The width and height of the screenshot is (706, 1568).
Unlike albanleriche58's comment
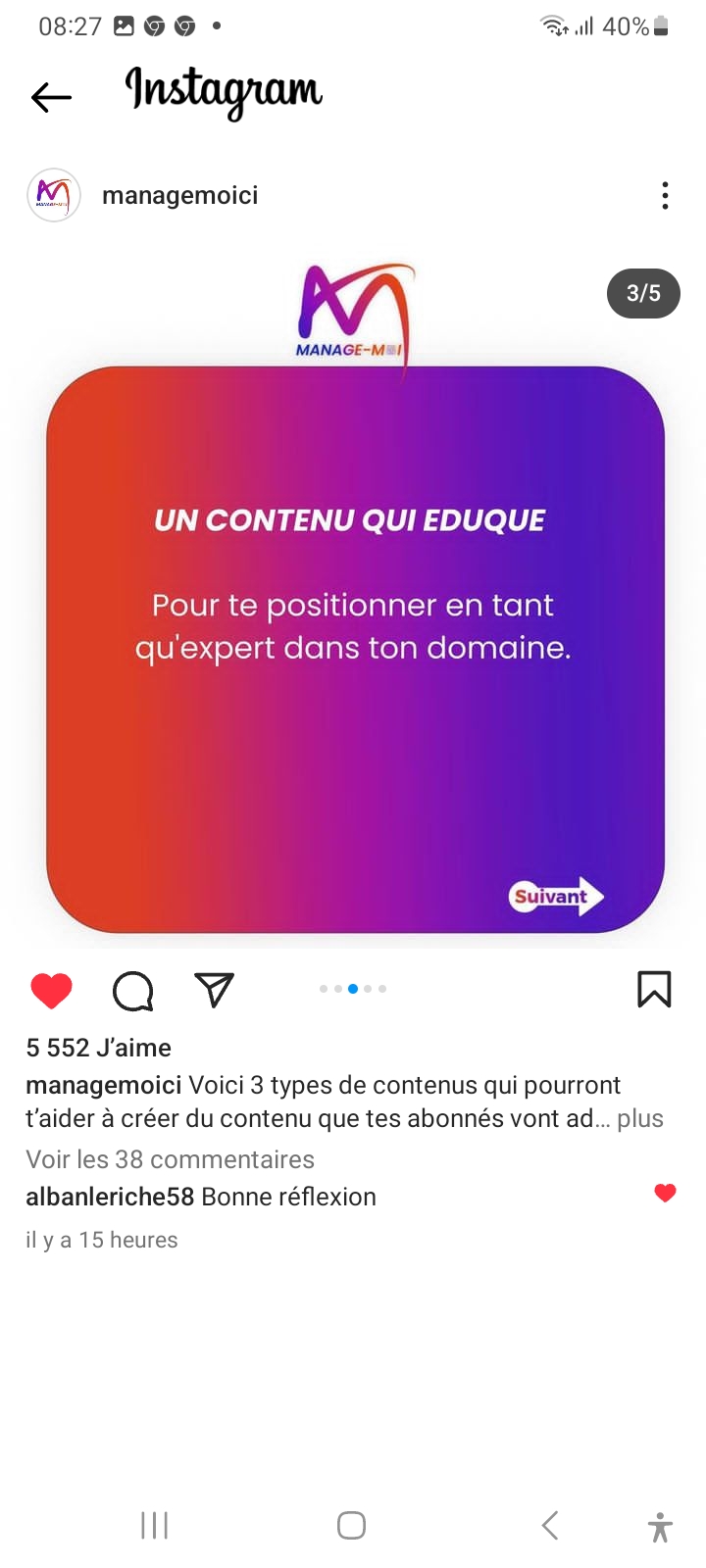click(665, 1193)
